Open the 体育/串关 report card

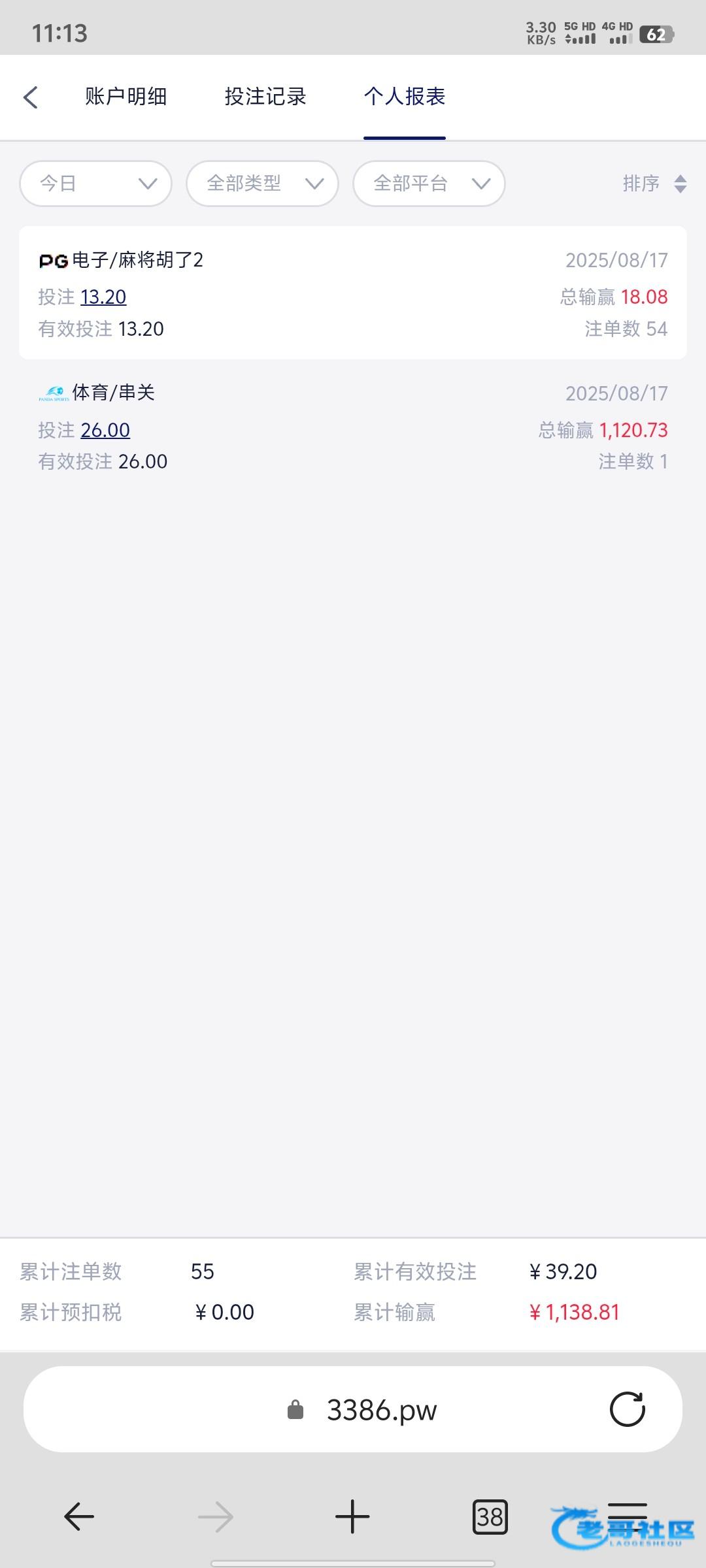[x=353, y=426]
